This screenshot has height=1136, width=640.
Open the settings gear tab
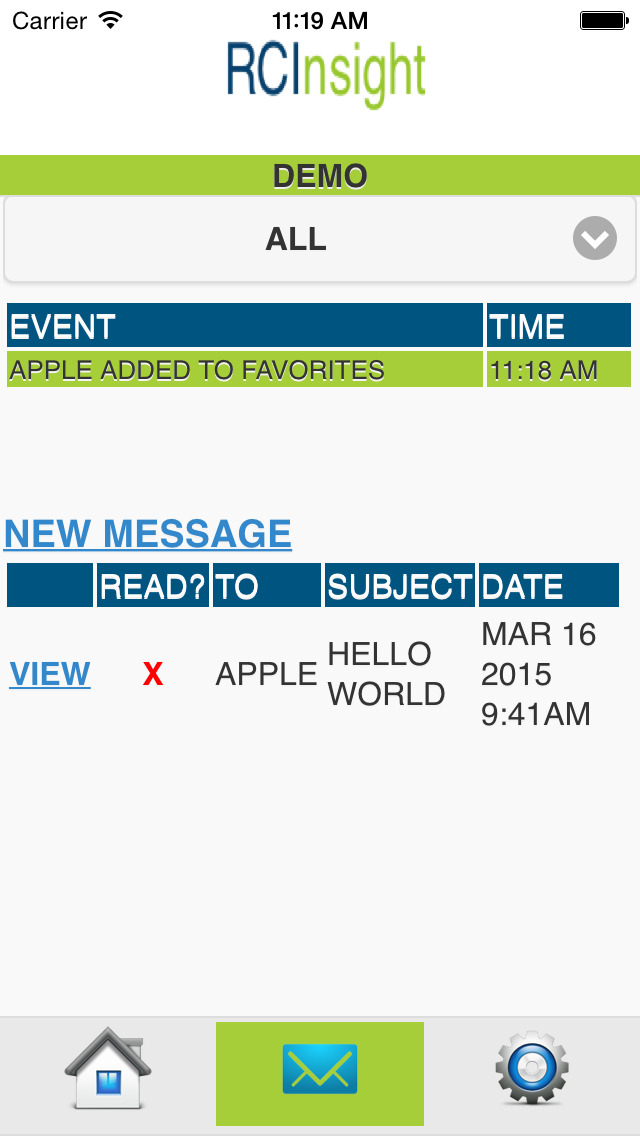(532, 1068)
